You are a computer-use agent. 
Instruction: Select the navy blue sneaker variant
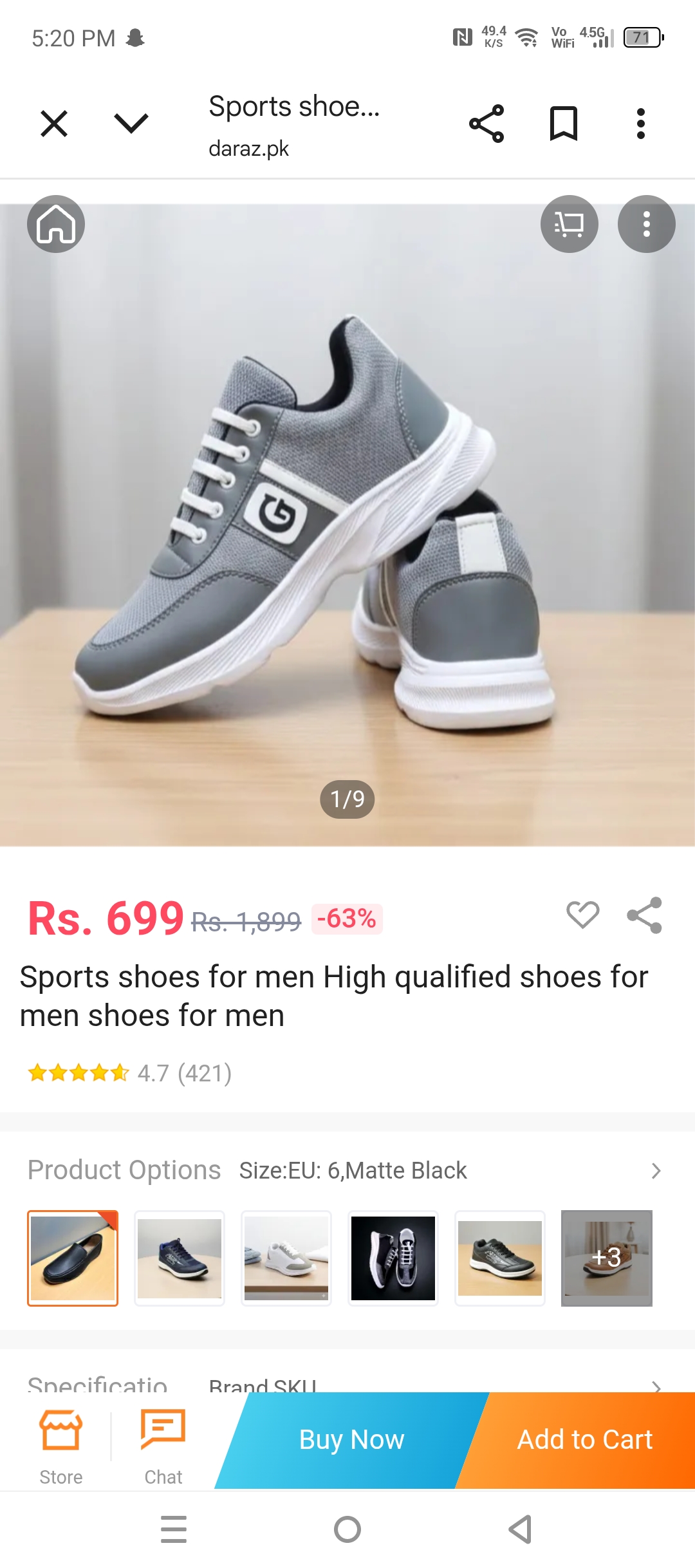point(180,1258)
